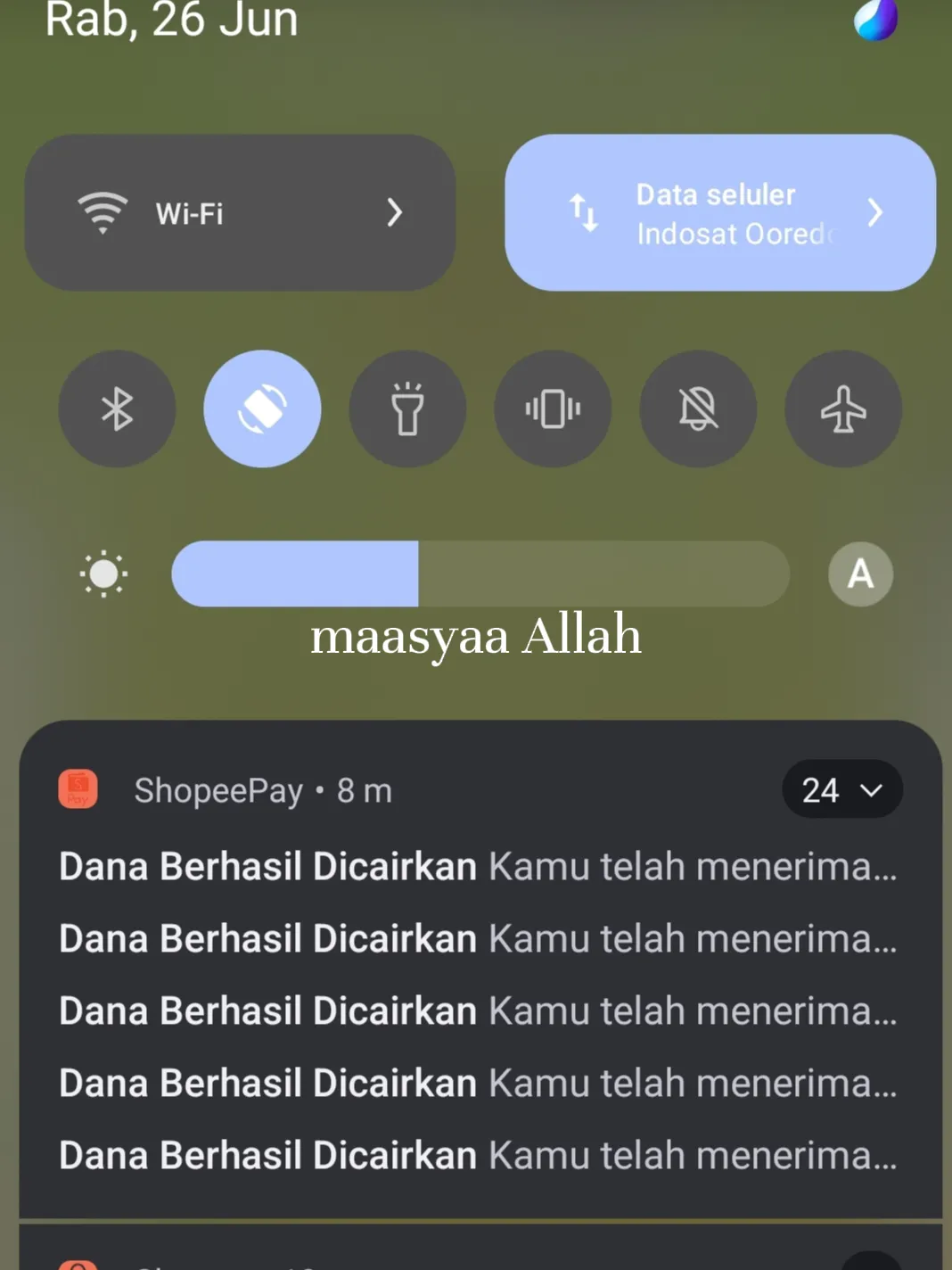Enable airplane mode

(x=843, y=409)
